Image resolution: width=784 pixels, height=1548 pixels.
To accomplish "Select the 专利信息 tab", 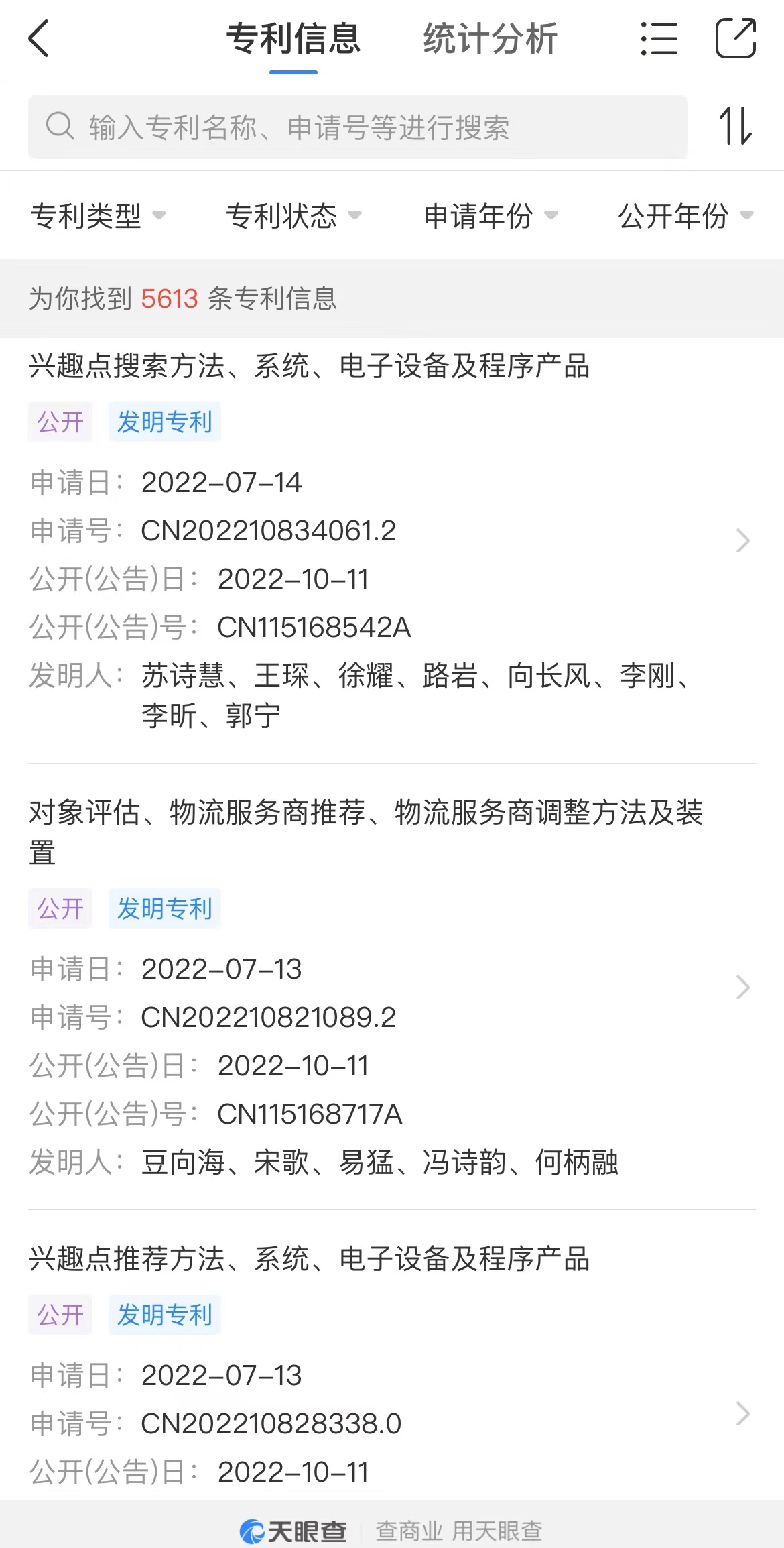I will point(293,38).
